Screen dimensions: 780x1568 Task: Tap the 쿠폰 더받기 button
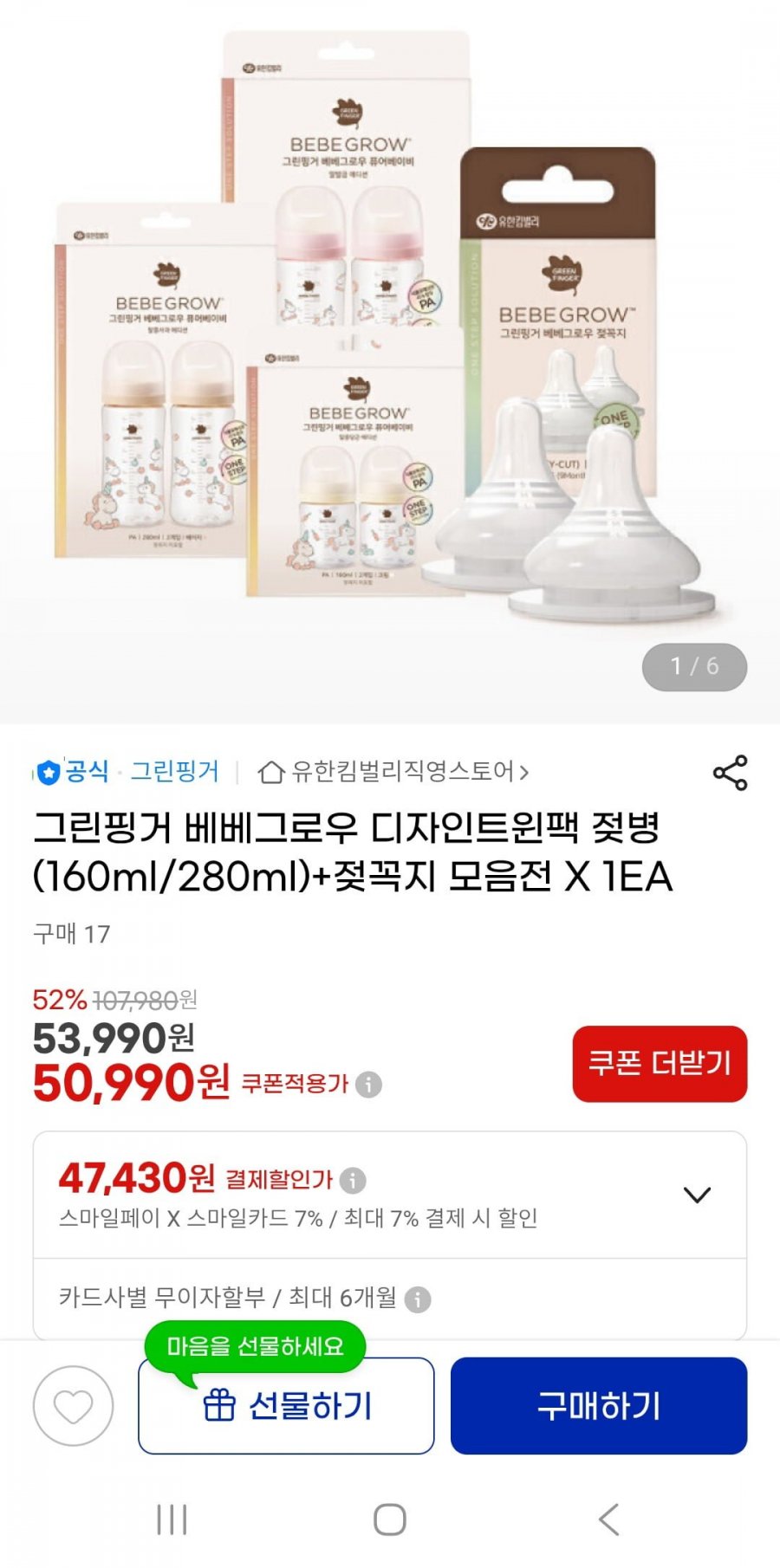tap(660, 1064)
